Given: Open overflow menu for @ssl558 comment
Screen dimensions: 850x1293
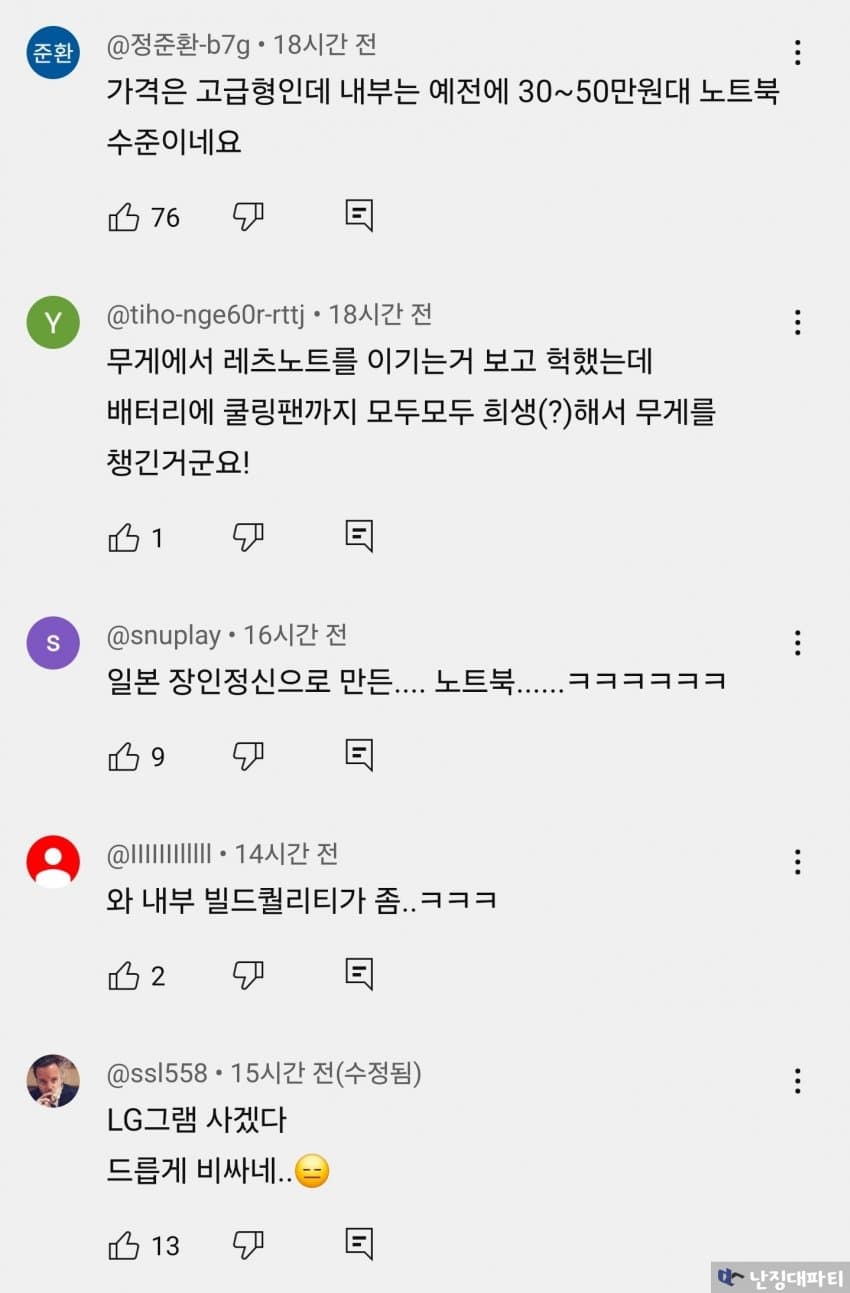Looking at the screenshot, I should 797,1081.
